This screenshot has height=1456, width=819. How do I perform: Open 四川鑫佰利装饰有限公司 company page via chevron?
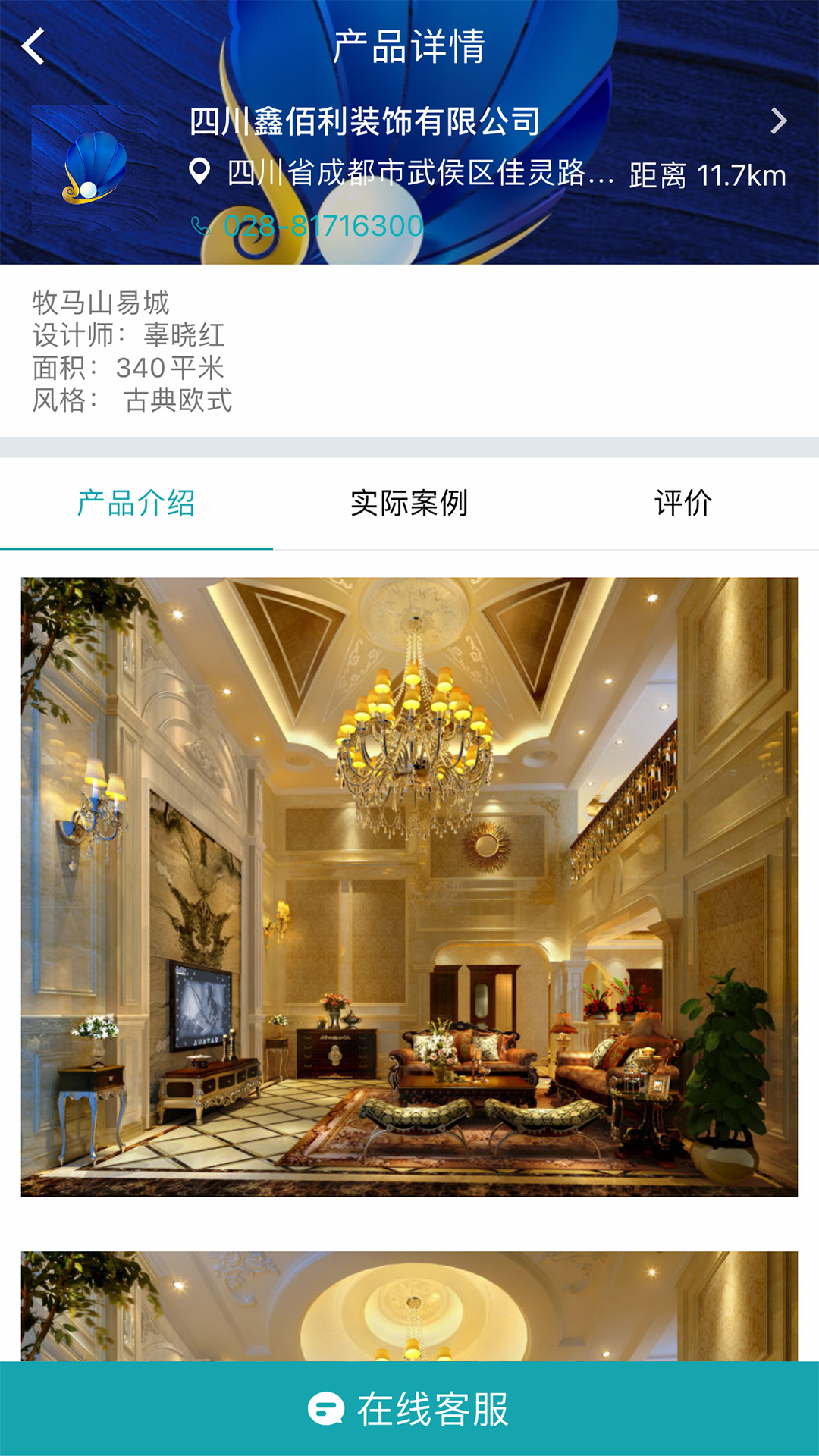(x=778, y=121)
